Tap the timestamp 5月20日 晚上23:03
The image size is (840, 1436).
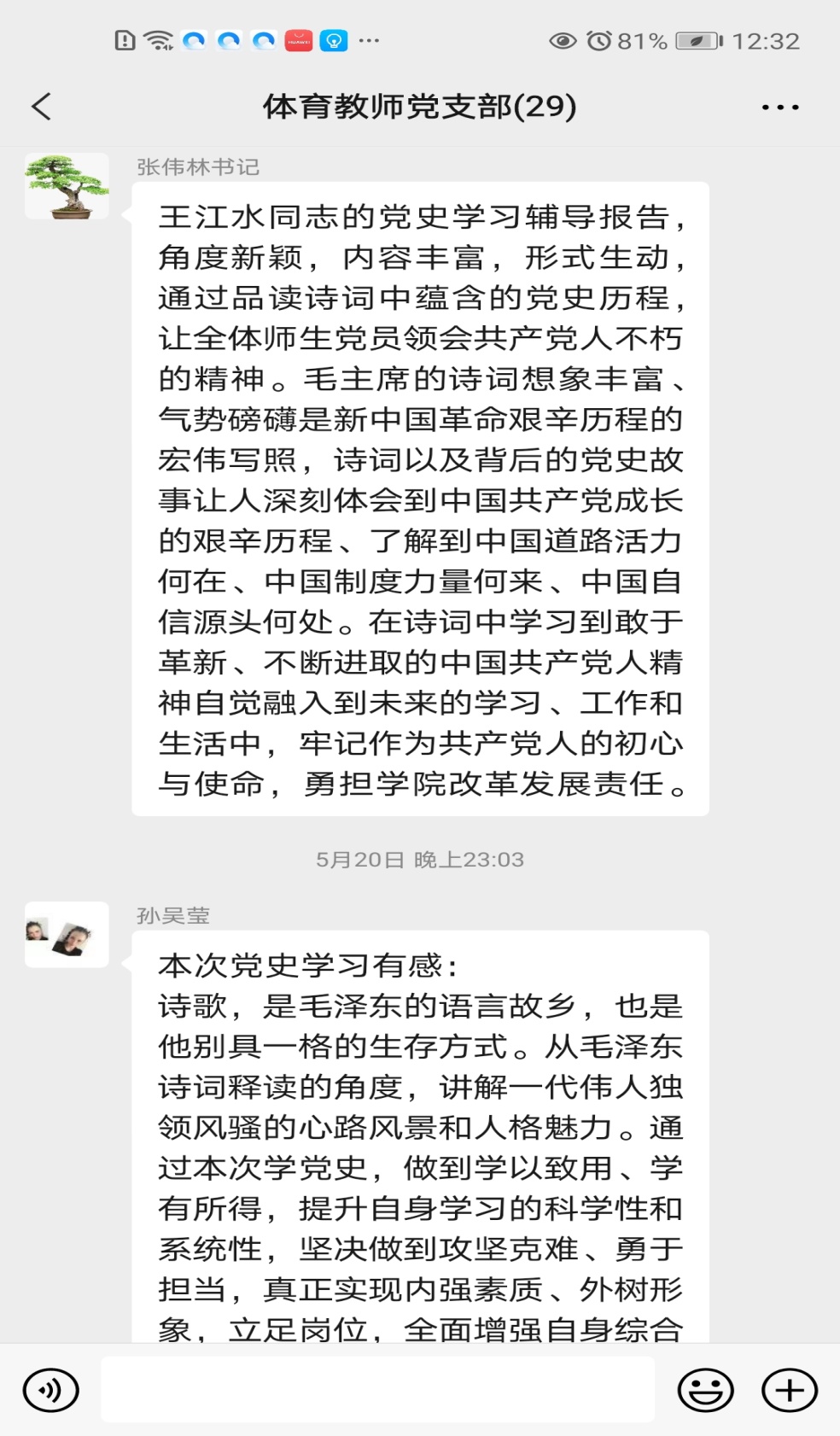coord(419,861)
